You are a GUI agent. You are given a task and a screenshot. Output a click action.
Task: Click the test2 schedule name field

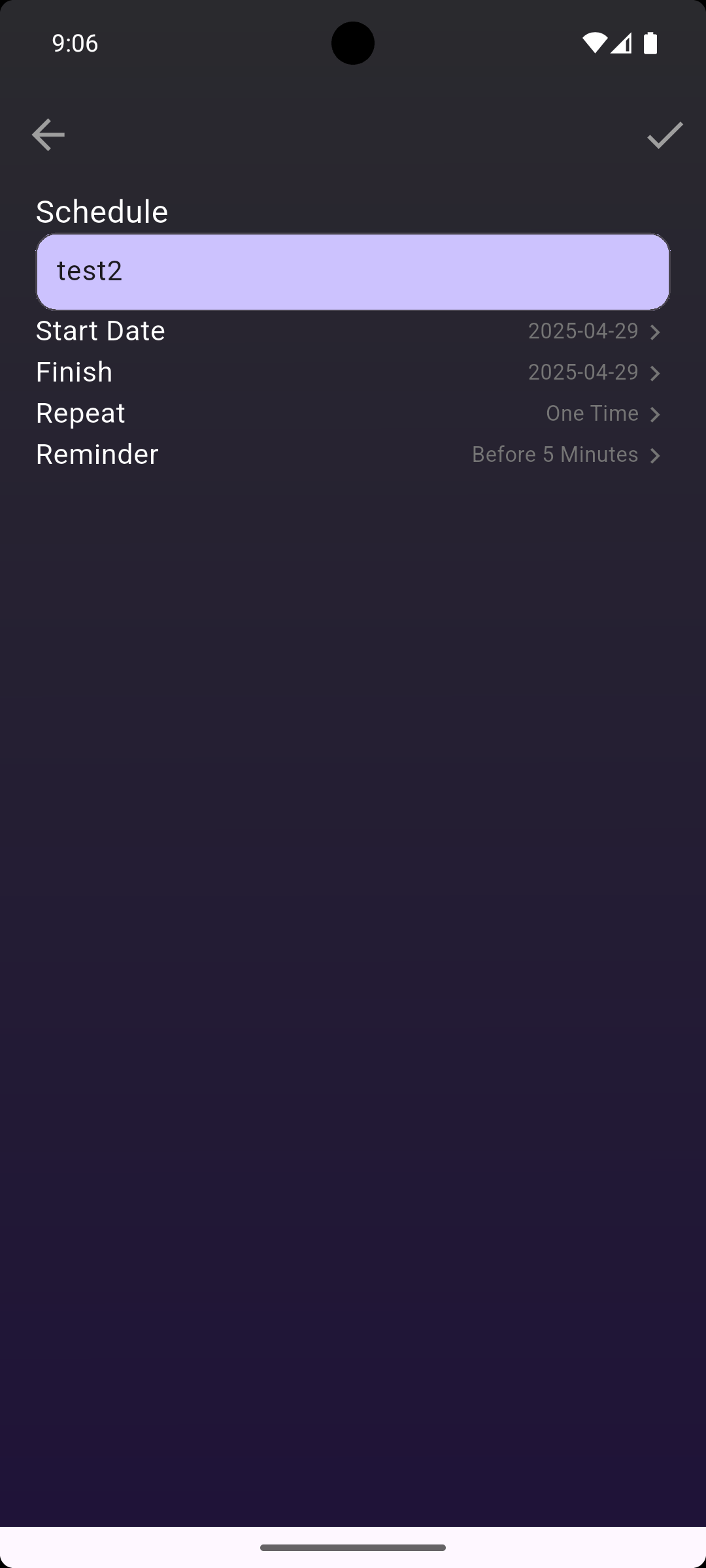[353, 271]
